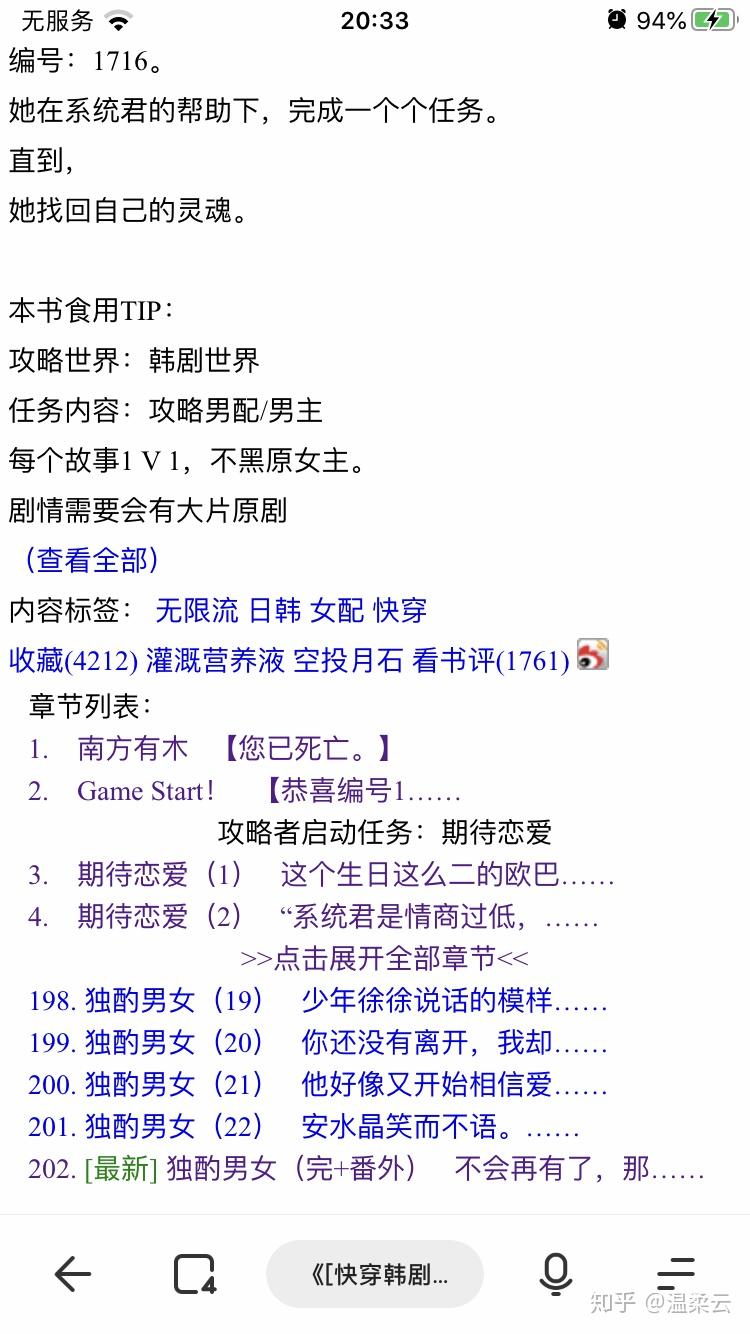Open the 女配 content tag
The width and height of the screenshot is (750, 1334).
(x=337, y=610)
